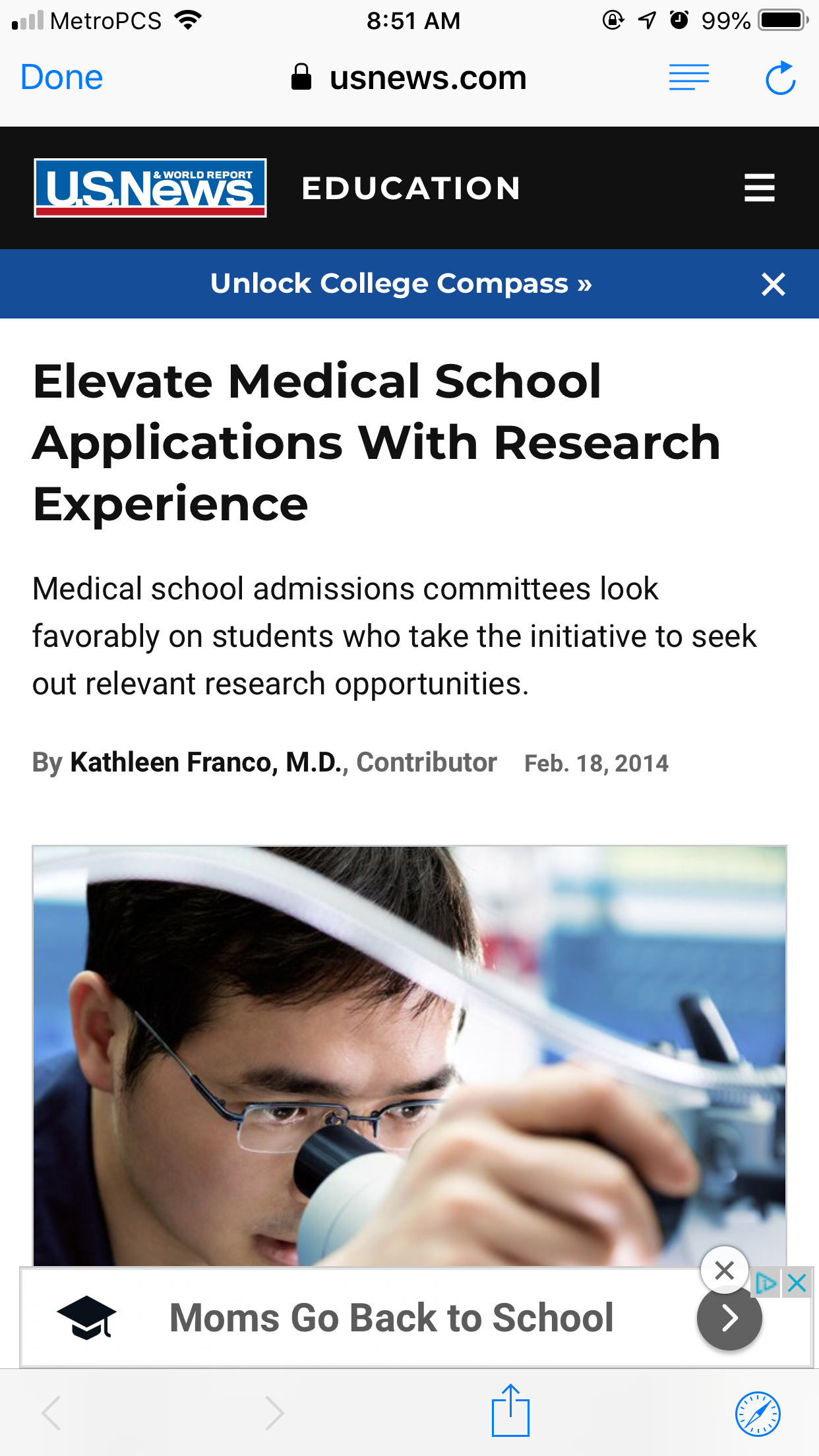Open the Moms Go Back to School ad

pyautogui.click(x=392, y=1318)
